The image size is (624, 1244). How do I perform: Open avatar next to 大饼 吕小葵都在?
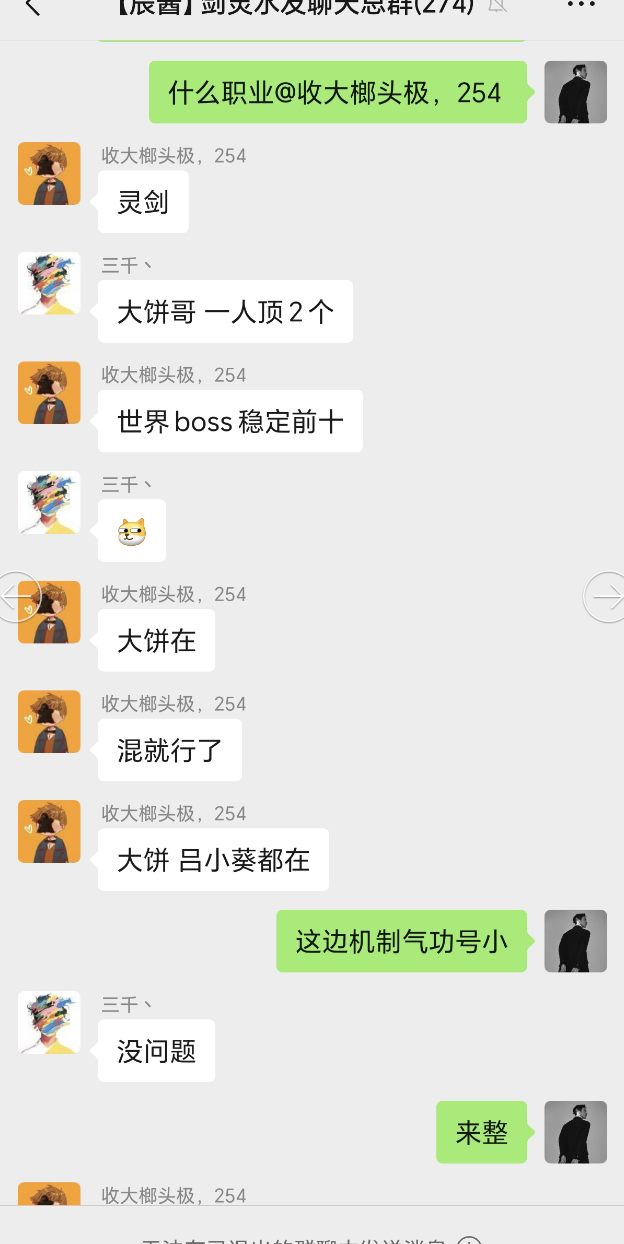tap(49, 831)
